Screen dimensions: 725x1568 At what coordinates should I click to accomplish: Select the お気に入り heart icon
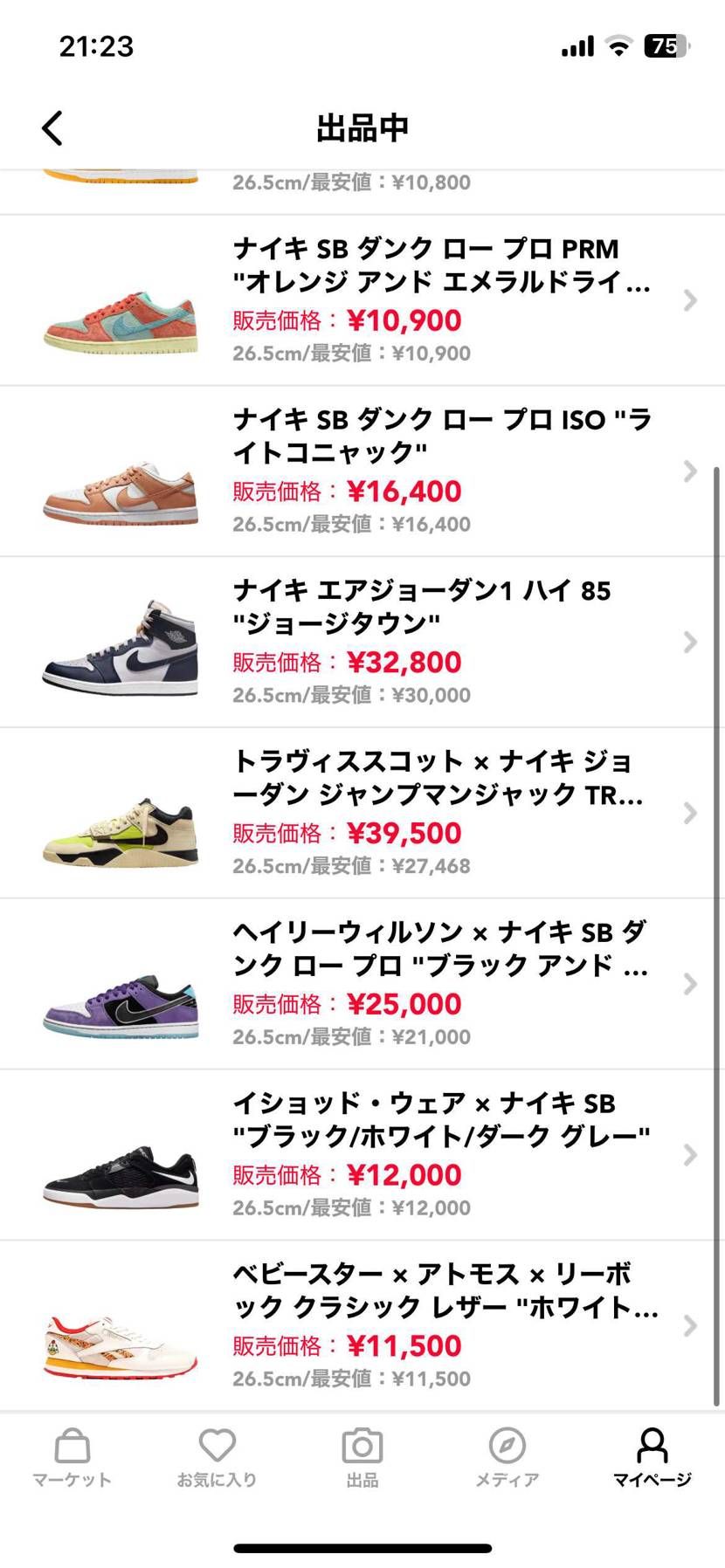(x=217, y=1447)
